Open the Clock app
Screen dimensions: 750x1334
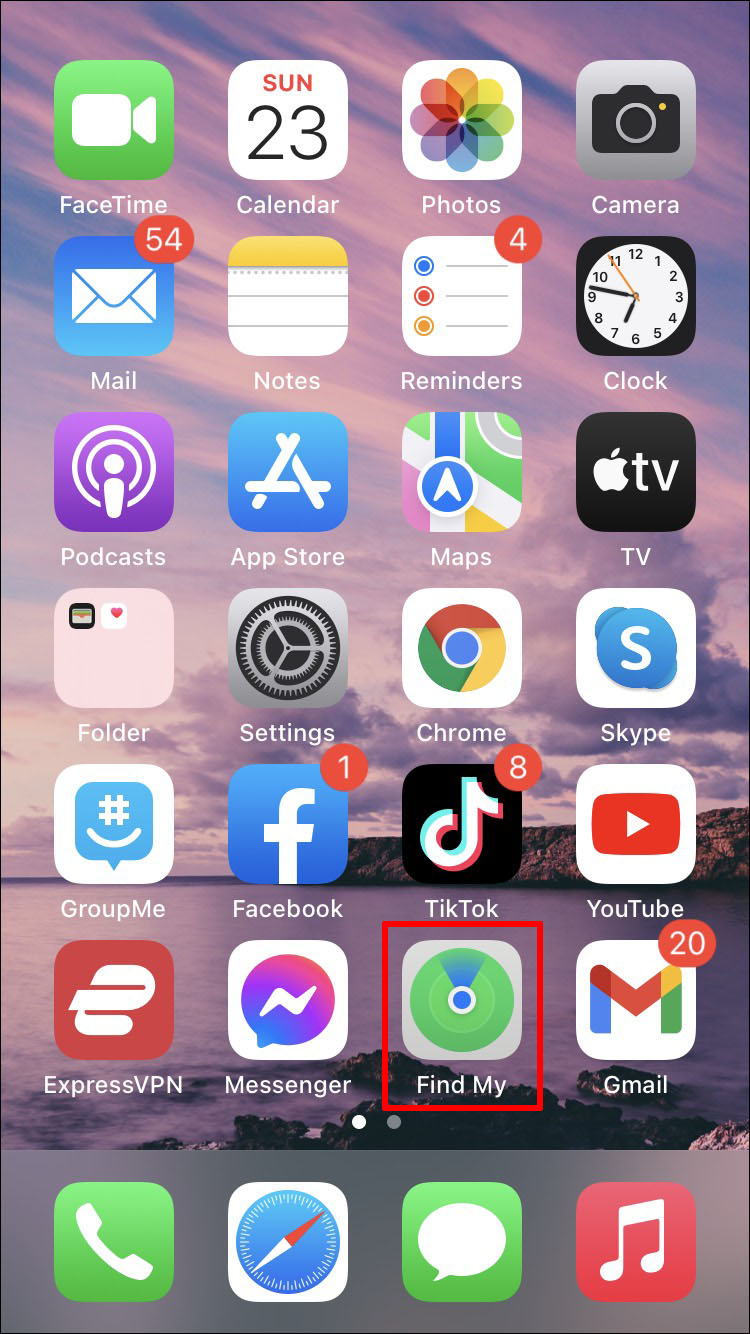pos(635,296)
